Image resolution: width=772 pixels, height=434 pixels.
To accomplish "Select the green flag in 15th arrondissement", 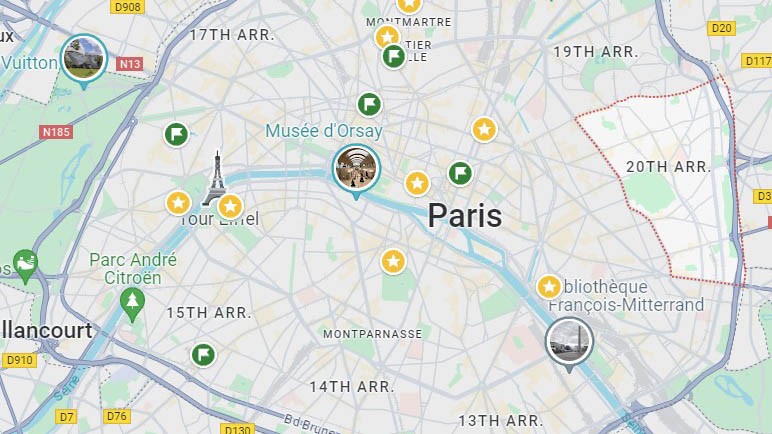I will point(204,354).
